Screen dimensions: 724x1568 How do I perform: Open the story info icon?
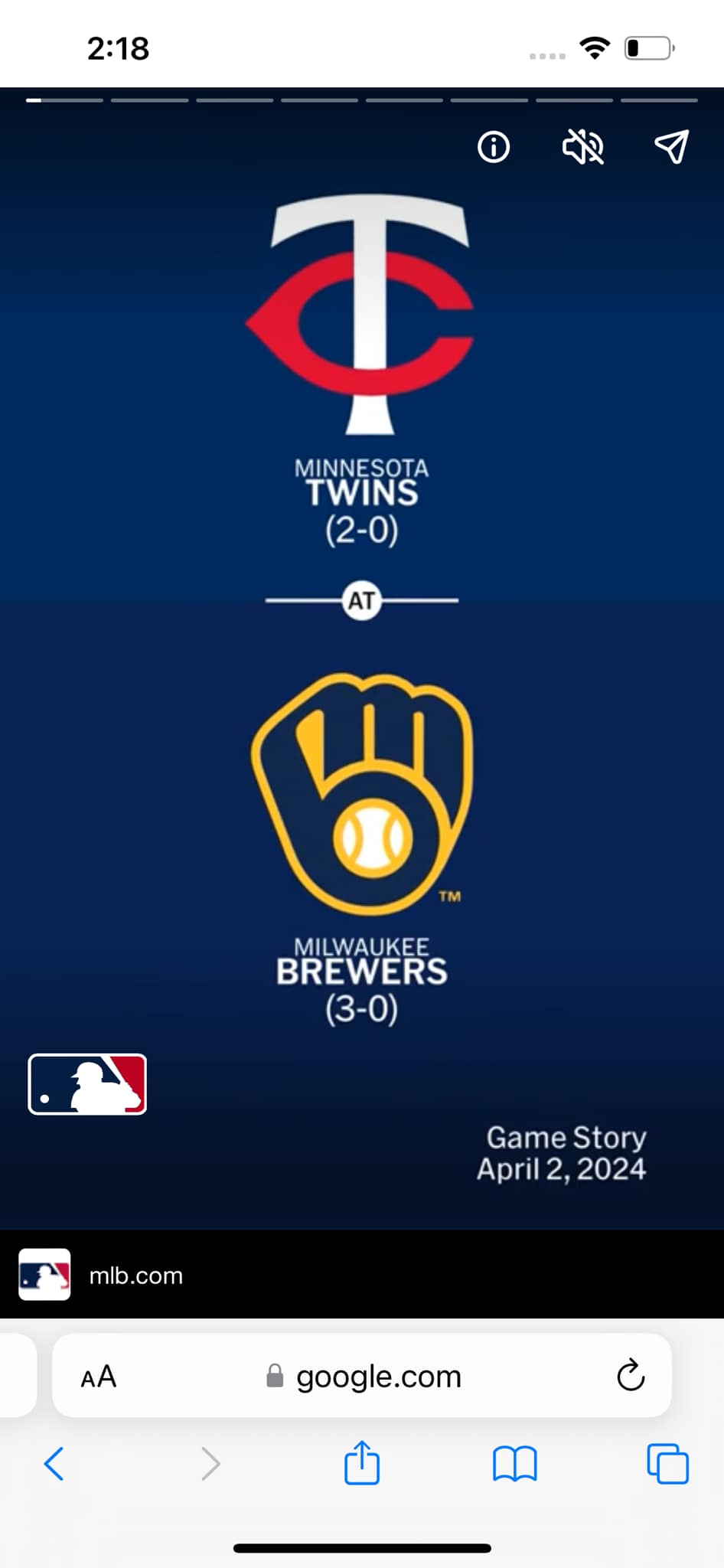click(494, 147)
